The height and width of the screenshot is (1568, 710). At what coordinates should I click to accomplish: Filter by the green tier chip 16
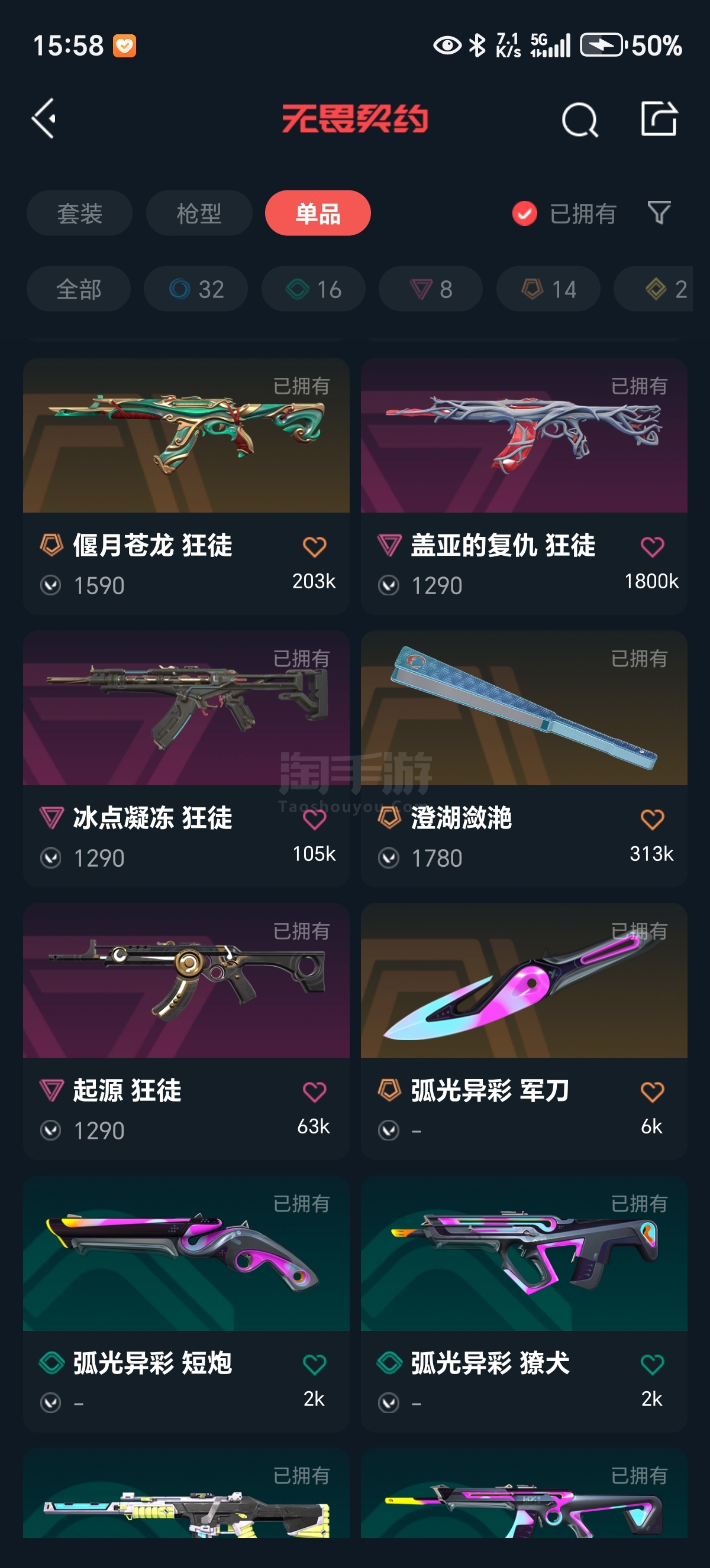[x=313, y=289]
